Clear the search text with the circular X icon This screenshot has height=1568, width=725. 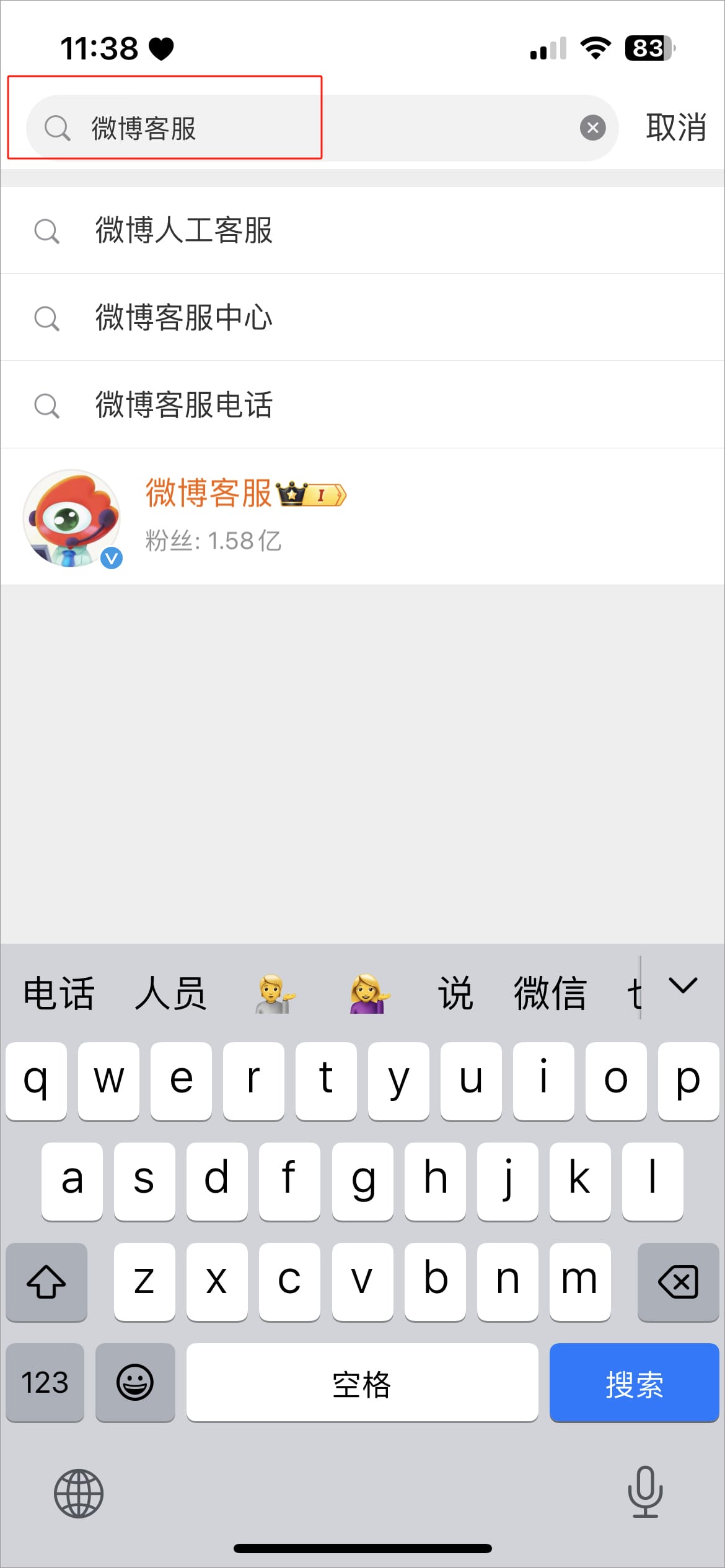(592, 128)
